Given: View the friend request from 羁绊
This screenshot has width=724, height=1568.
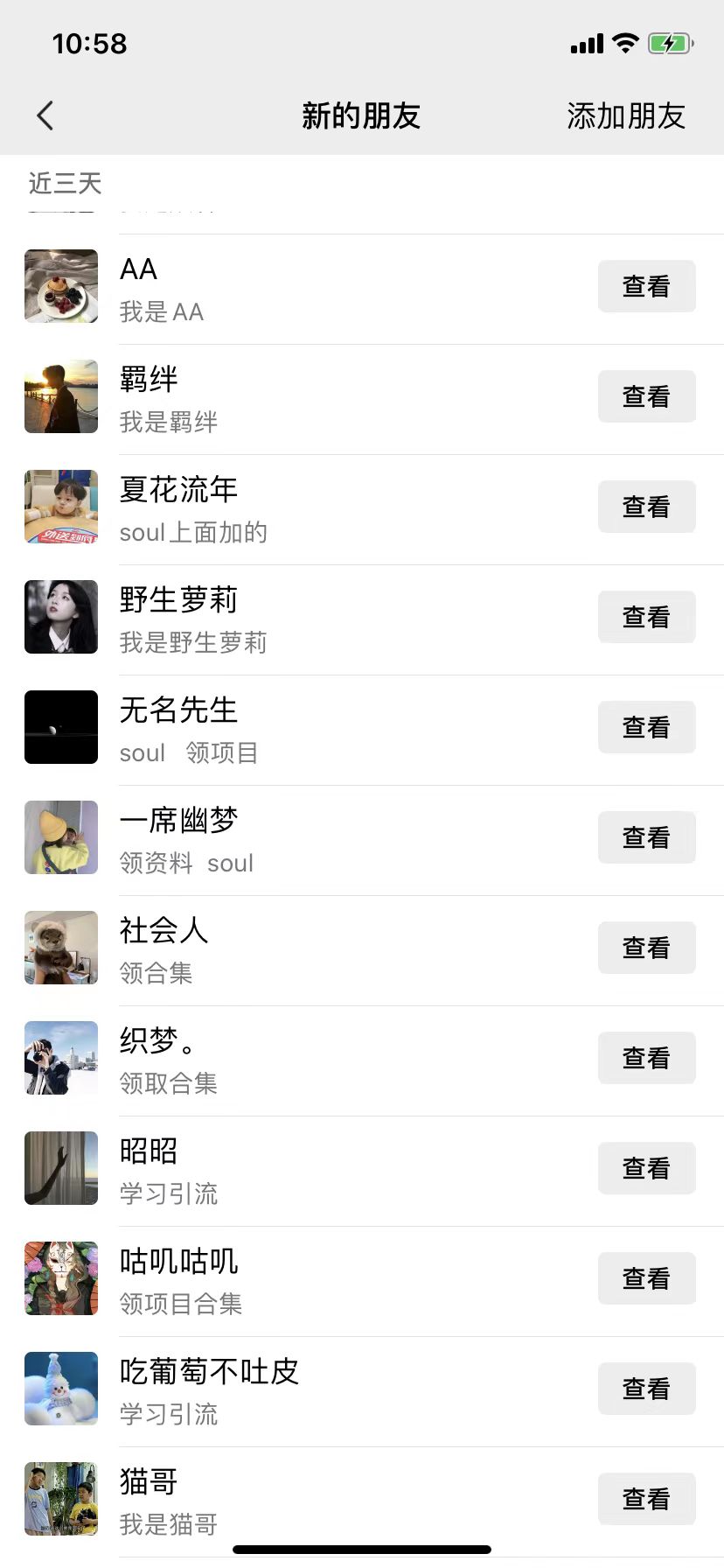Looking at the screenshot, I should [x=646, y=396].
